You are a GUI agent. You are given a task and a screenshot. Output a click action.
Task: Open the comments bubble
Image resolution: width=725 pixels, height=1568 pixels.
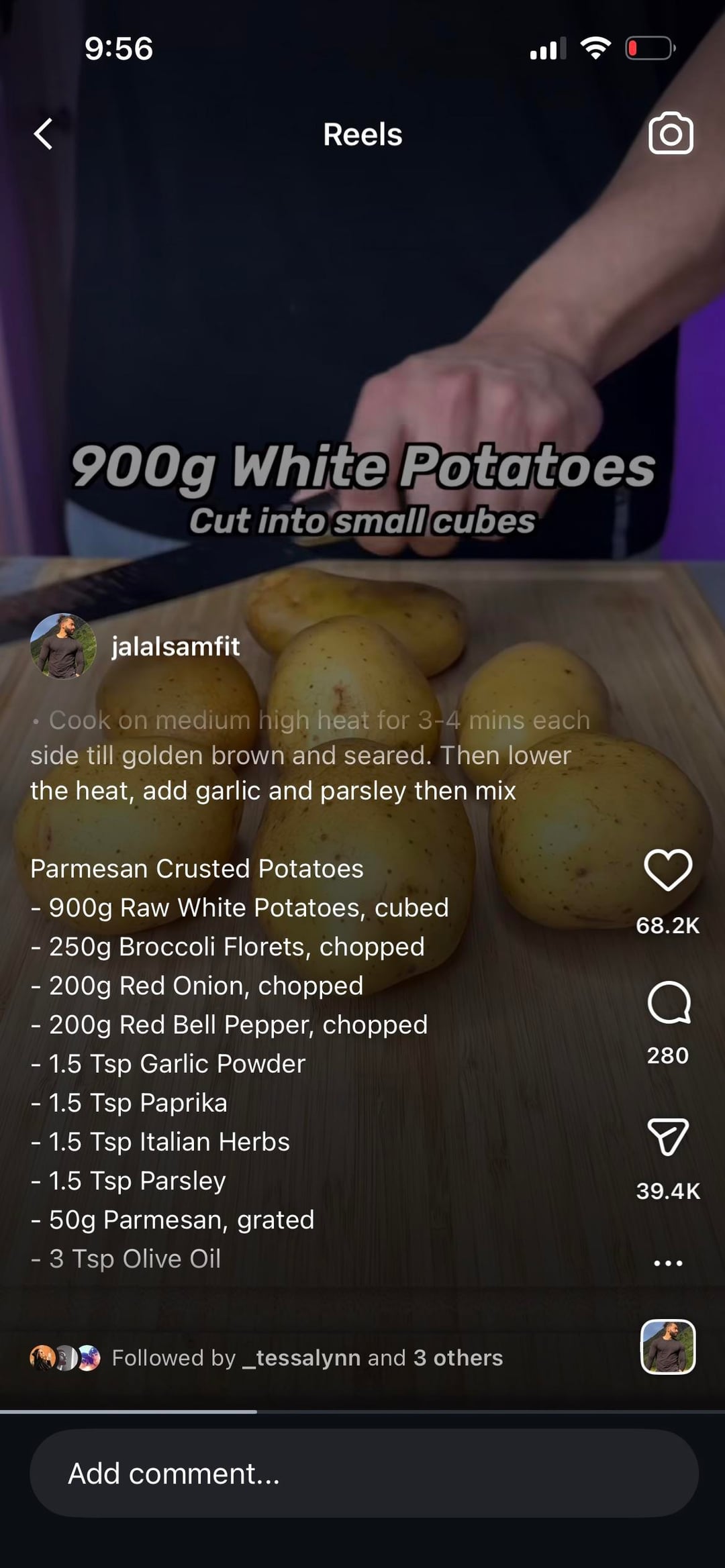coord(669,1003)
